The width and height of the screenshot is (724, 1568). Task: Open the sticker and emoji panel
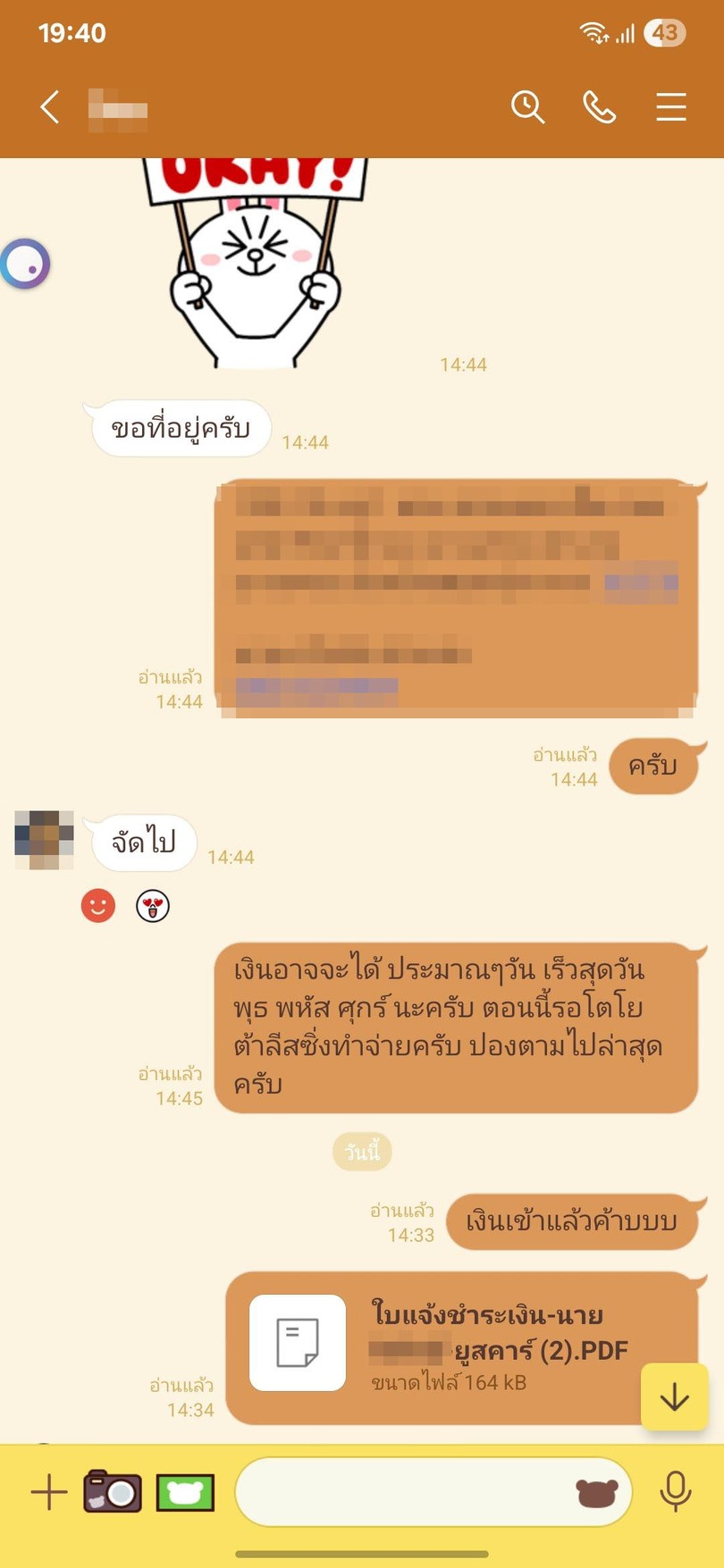597,1492
